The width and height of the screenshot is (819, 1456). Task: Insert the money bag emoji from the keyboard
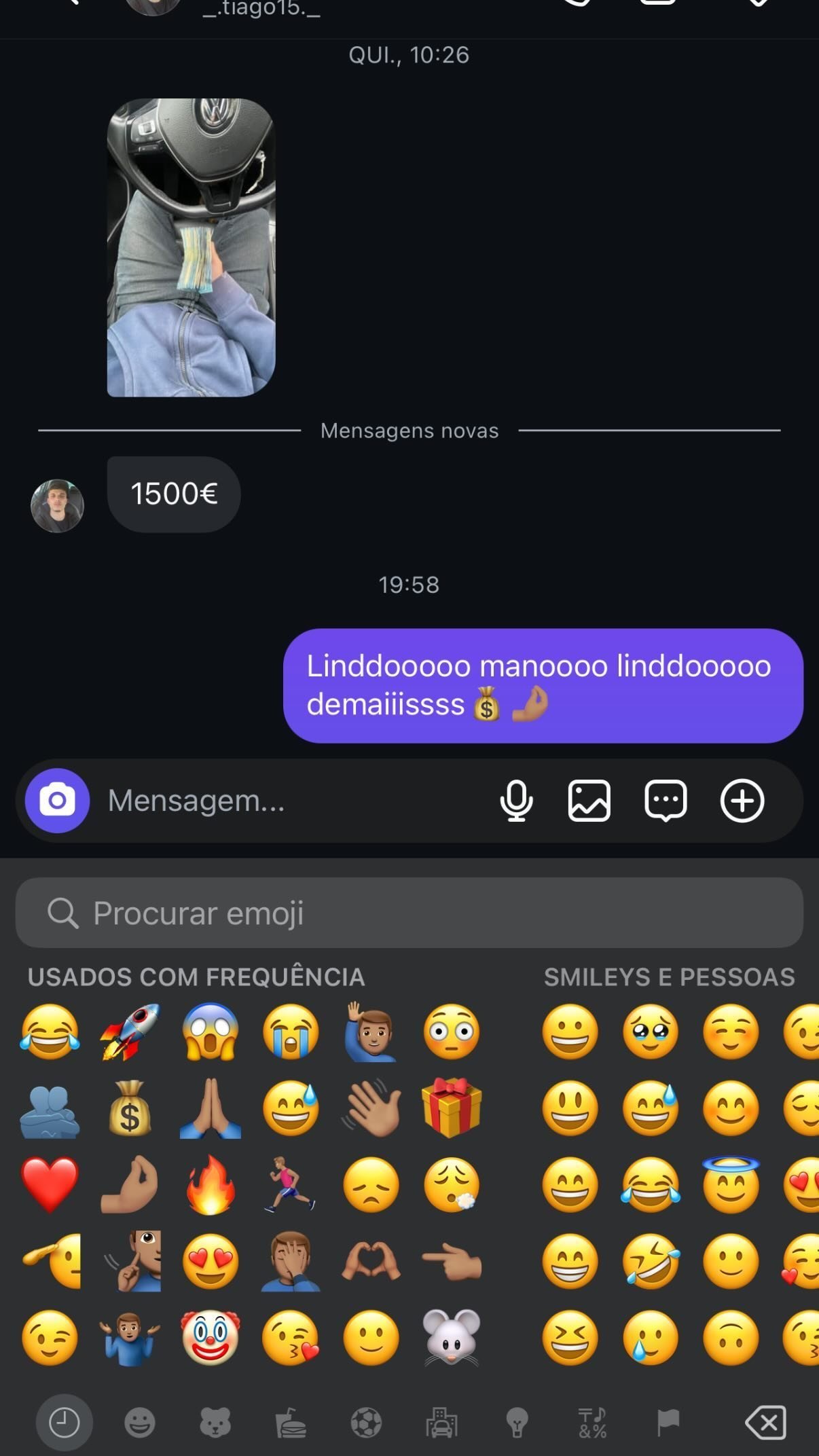point(130,1109)
